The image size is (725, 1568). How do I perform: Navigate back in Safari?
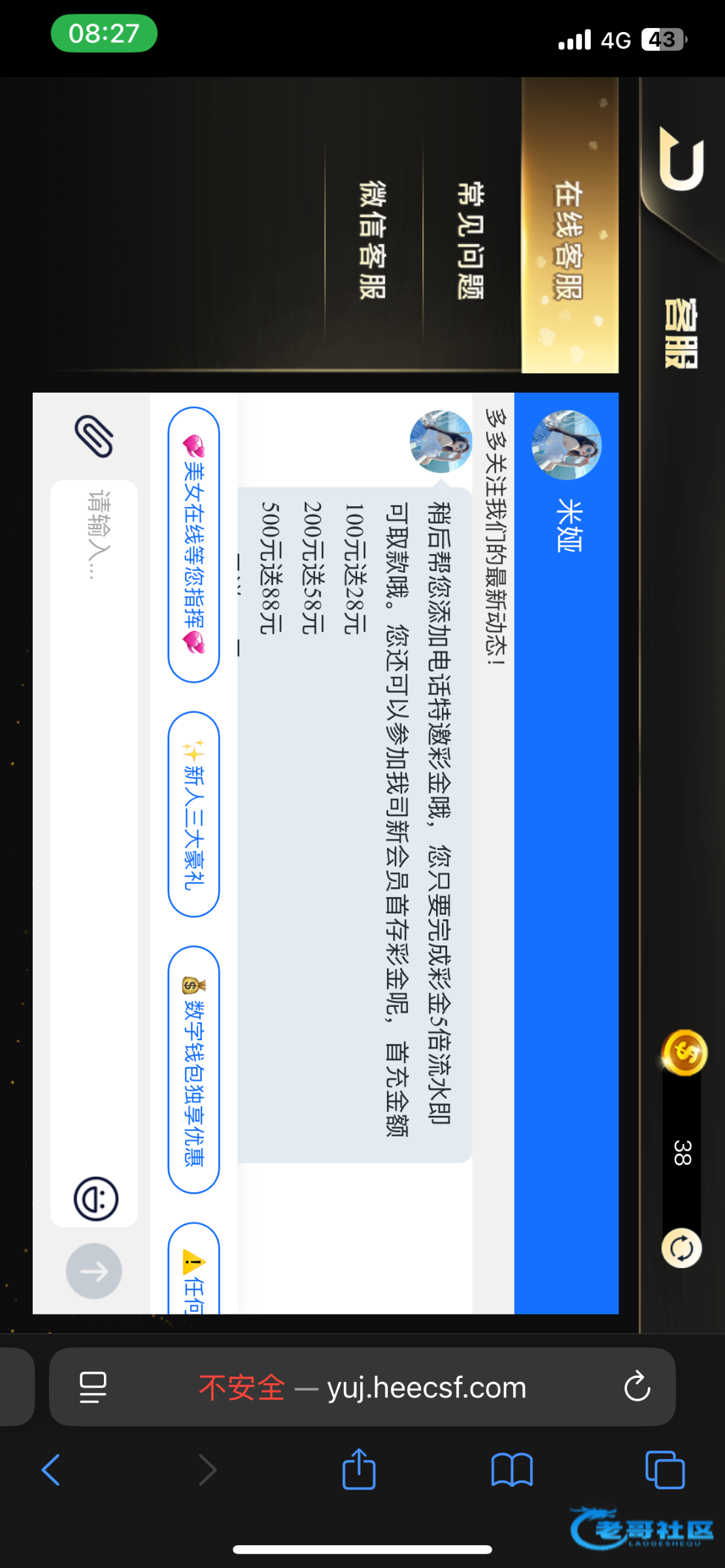[x=51, y=1470]
